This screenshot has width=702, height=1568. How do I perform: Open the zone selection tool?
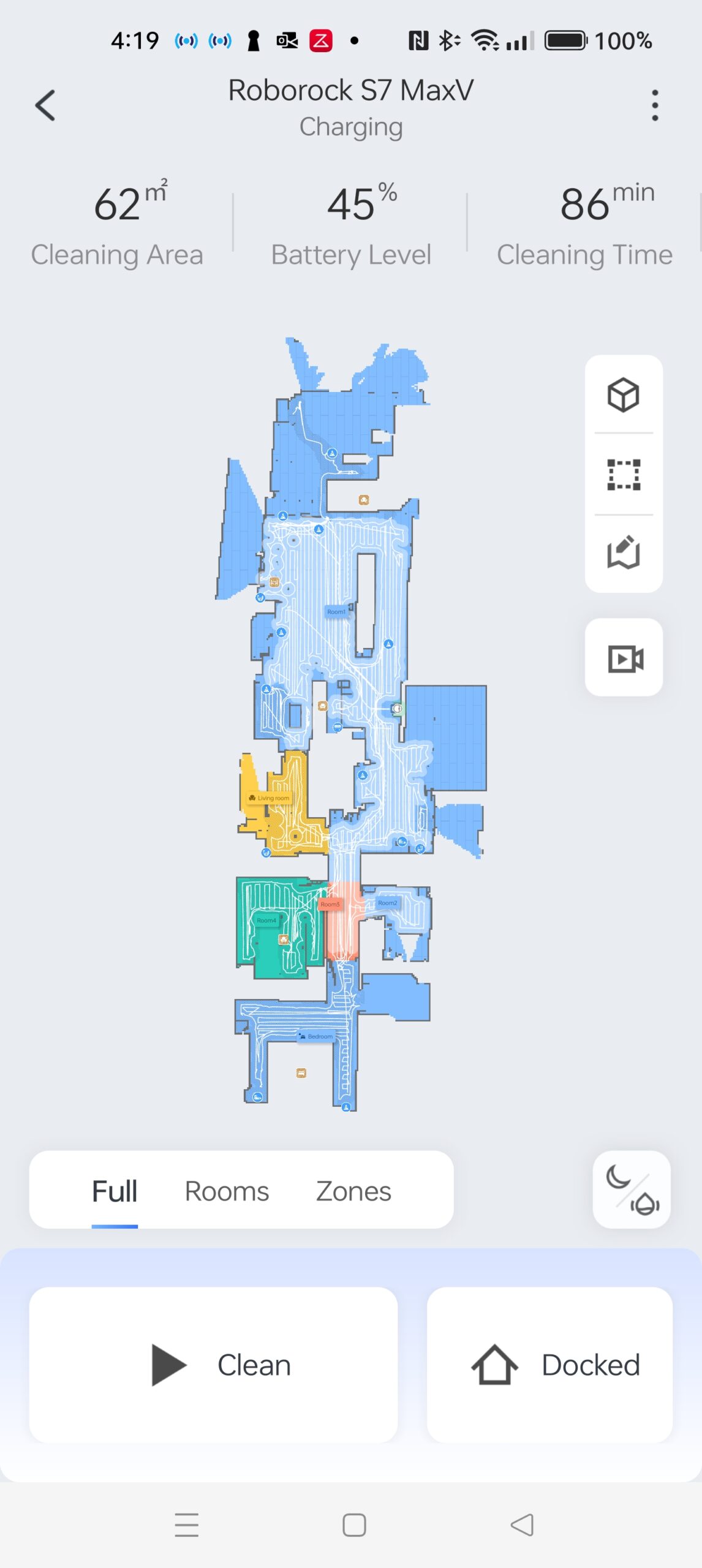click(x=623, y=475)
